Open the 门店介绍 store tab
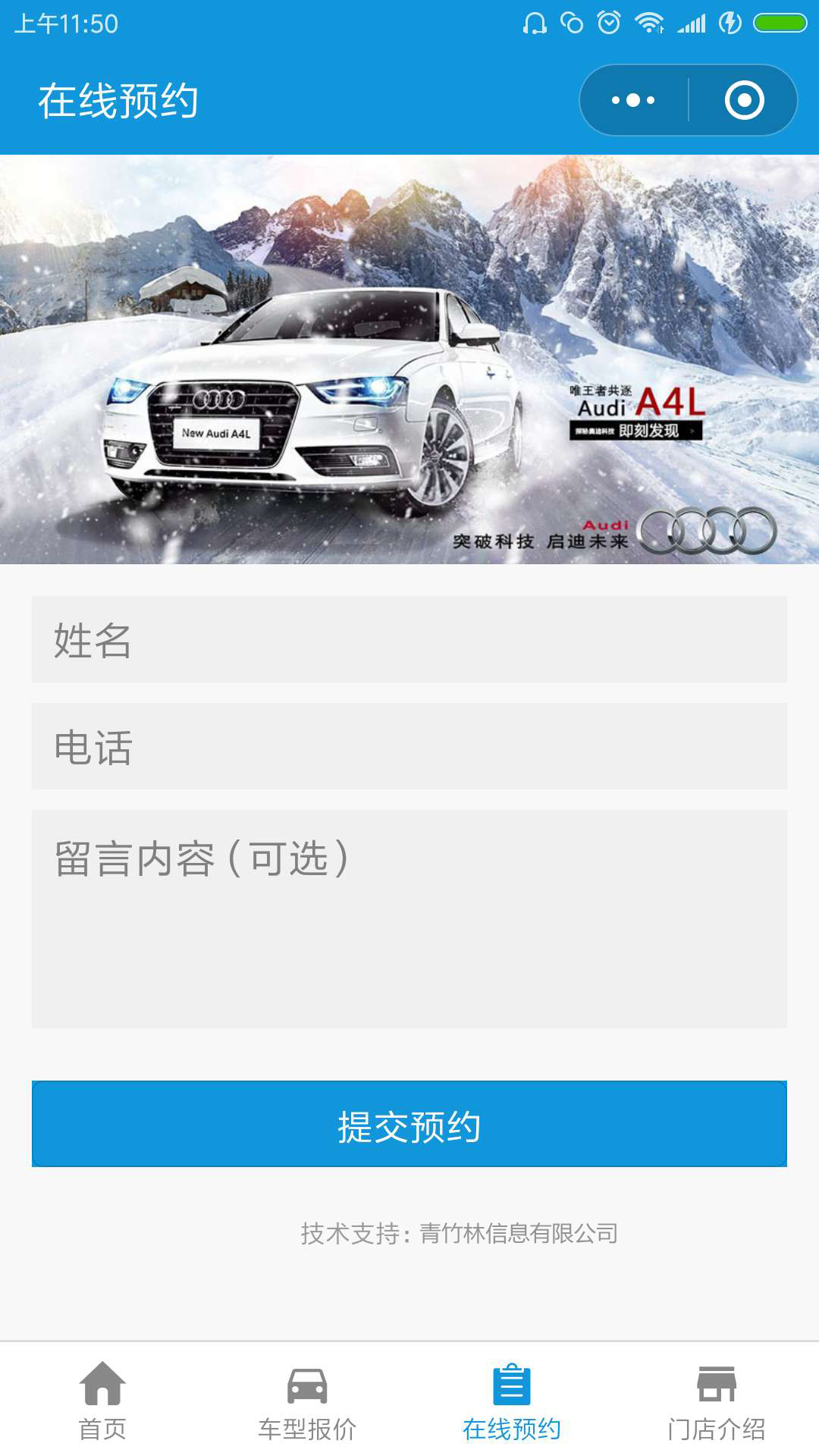The image size is (819, 1456). pos(717,1400)
